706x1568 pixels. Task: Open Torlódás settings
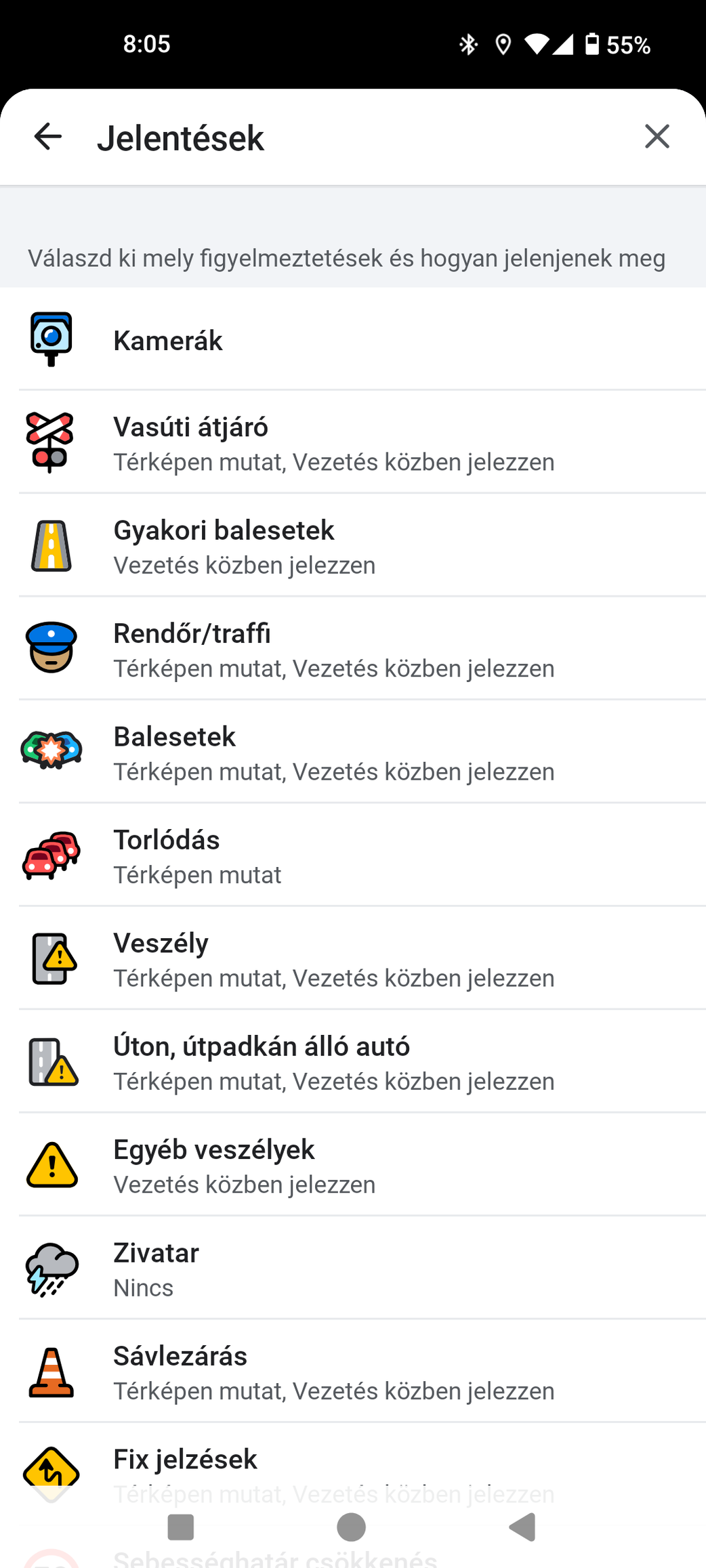click(352, 855)
